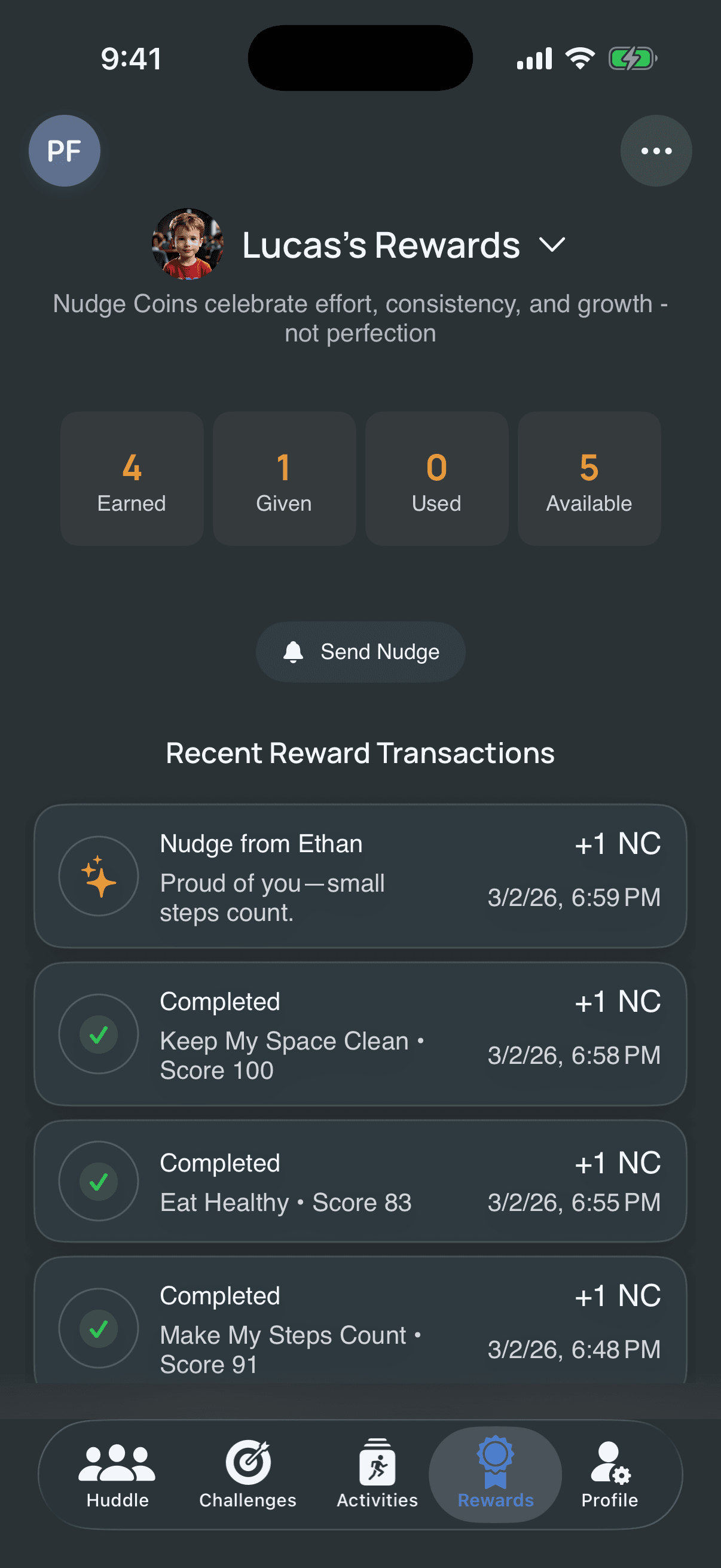Open the Nudge from Ethan transaction
This screenshot has width=721, height=1568.
point(360,876)
